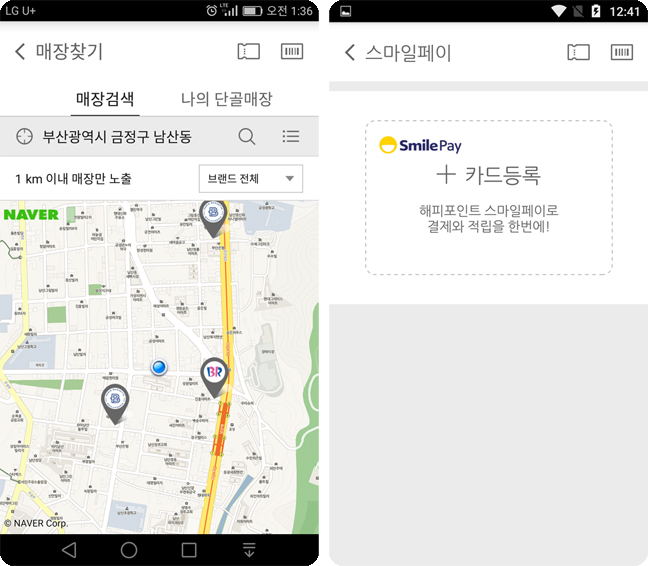Open the barcode icon on 매장찾기 header
The height and width of the screenshot is (566, 648).
click(x=292, y=51)
